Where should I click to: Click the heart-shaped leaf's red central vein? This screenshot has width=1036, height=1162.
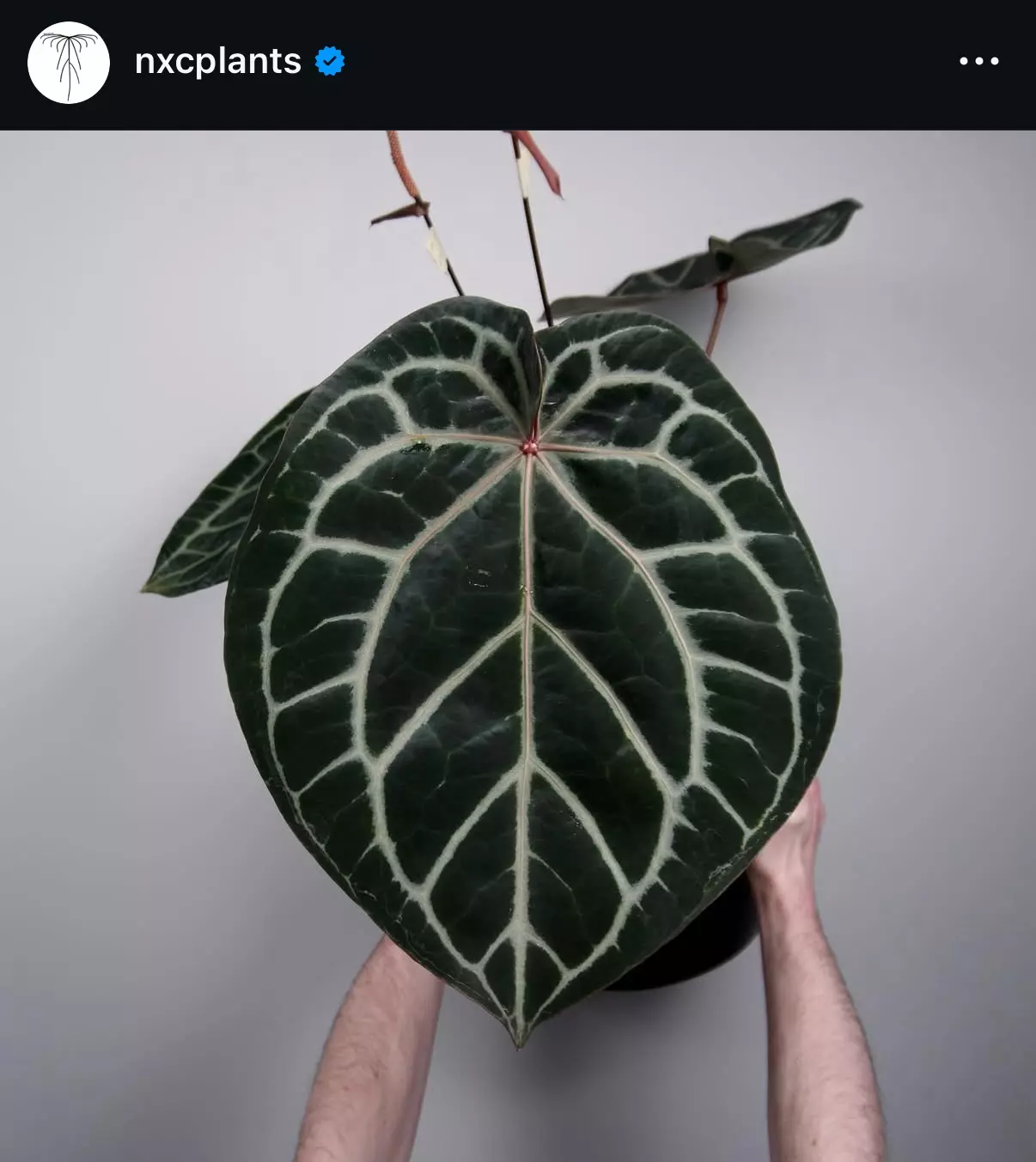coord(531,447)
